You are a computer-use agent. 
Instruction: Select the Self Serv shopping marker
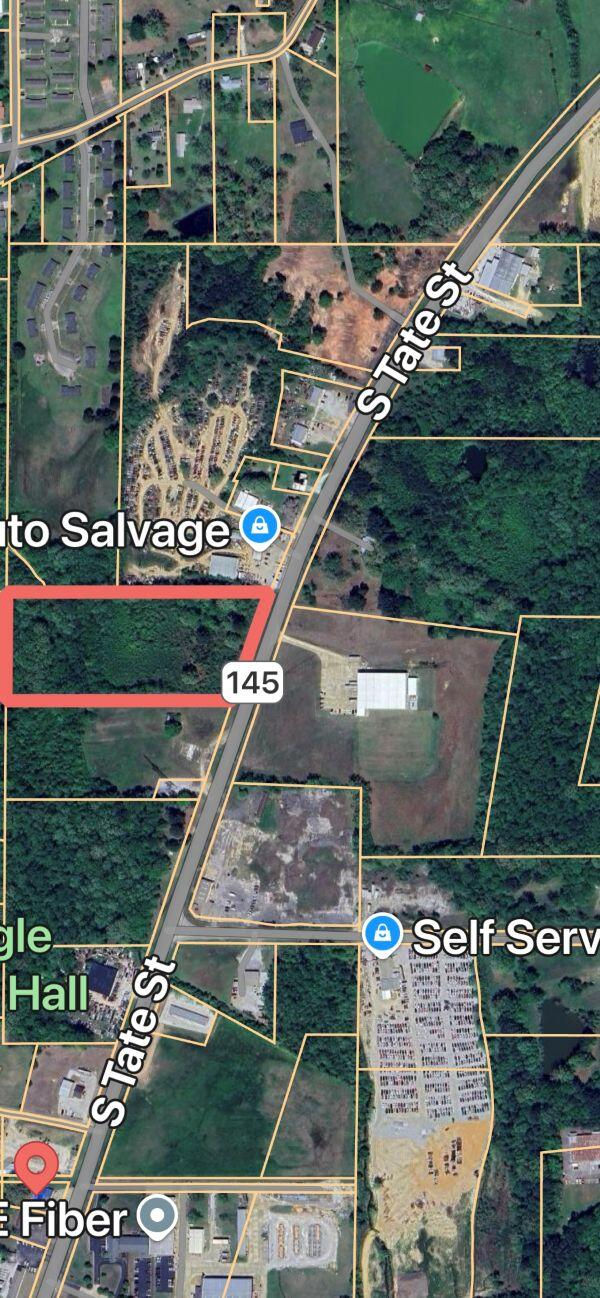(x=381, y=937)
